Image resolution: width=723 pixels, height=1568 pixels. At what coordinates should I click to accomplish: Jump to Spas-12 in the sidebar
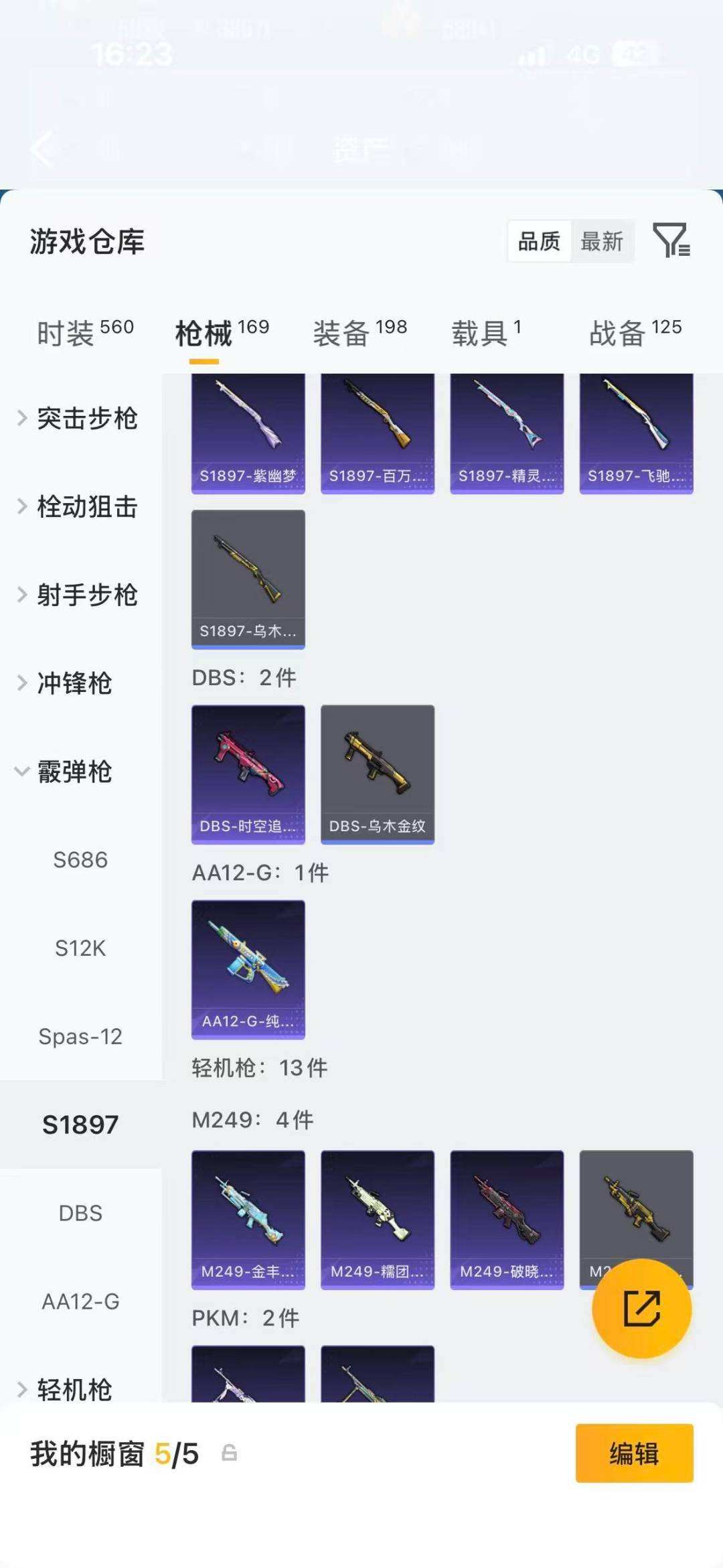[x=80, y=1037]
